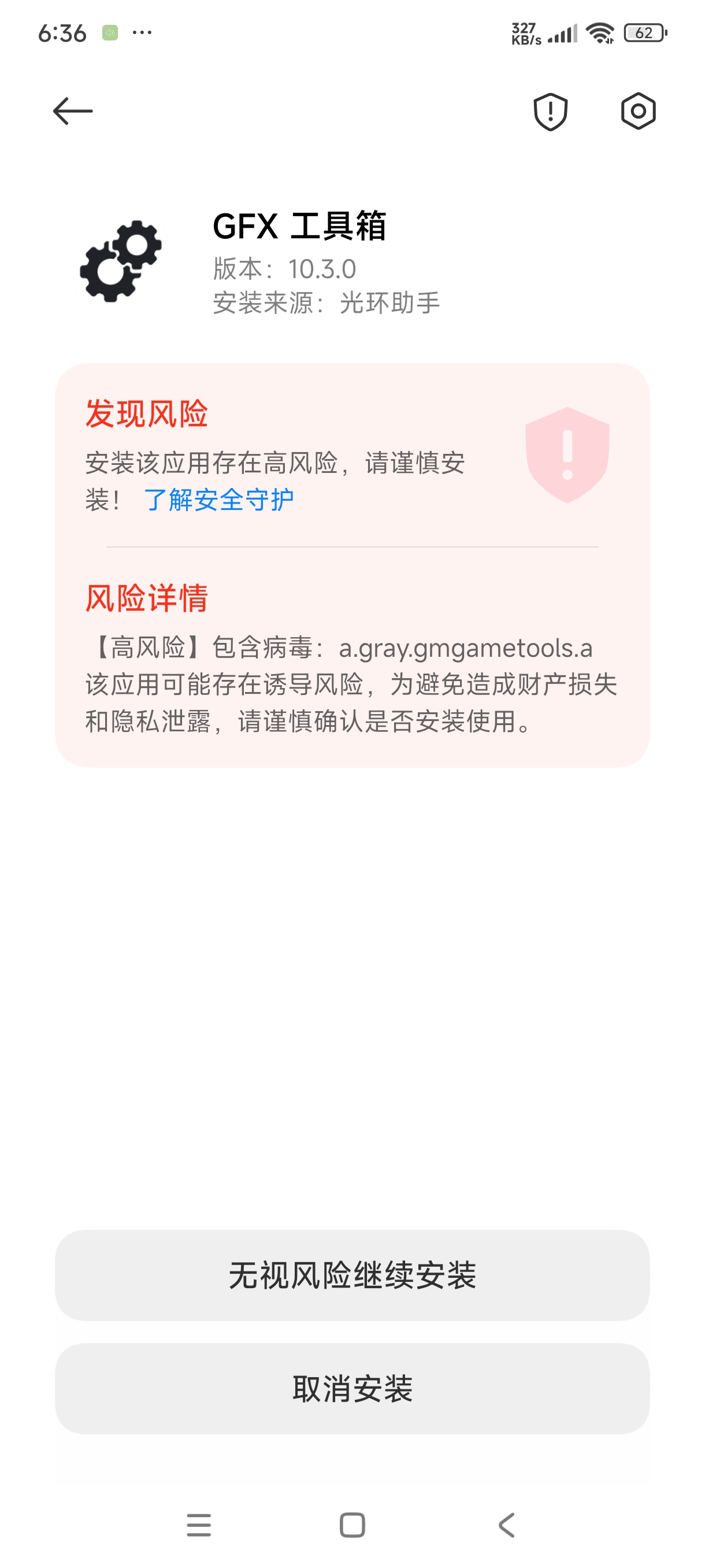Go back using the top-left arrow
705x1568 pixels.
tap(72, 112)
